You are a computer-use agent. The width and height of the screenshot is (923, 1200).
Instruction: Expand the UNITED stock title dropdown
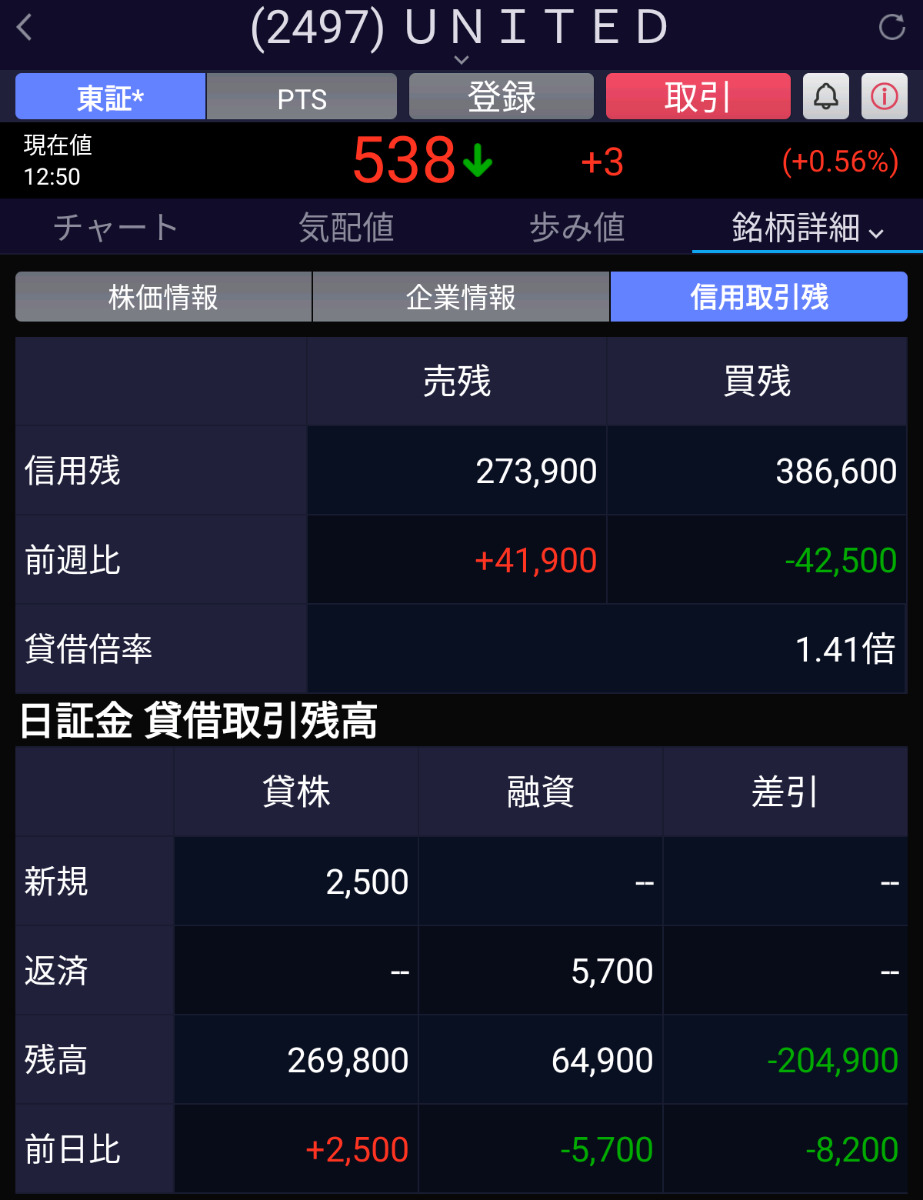pyautogui.click(x=460, y=60)
